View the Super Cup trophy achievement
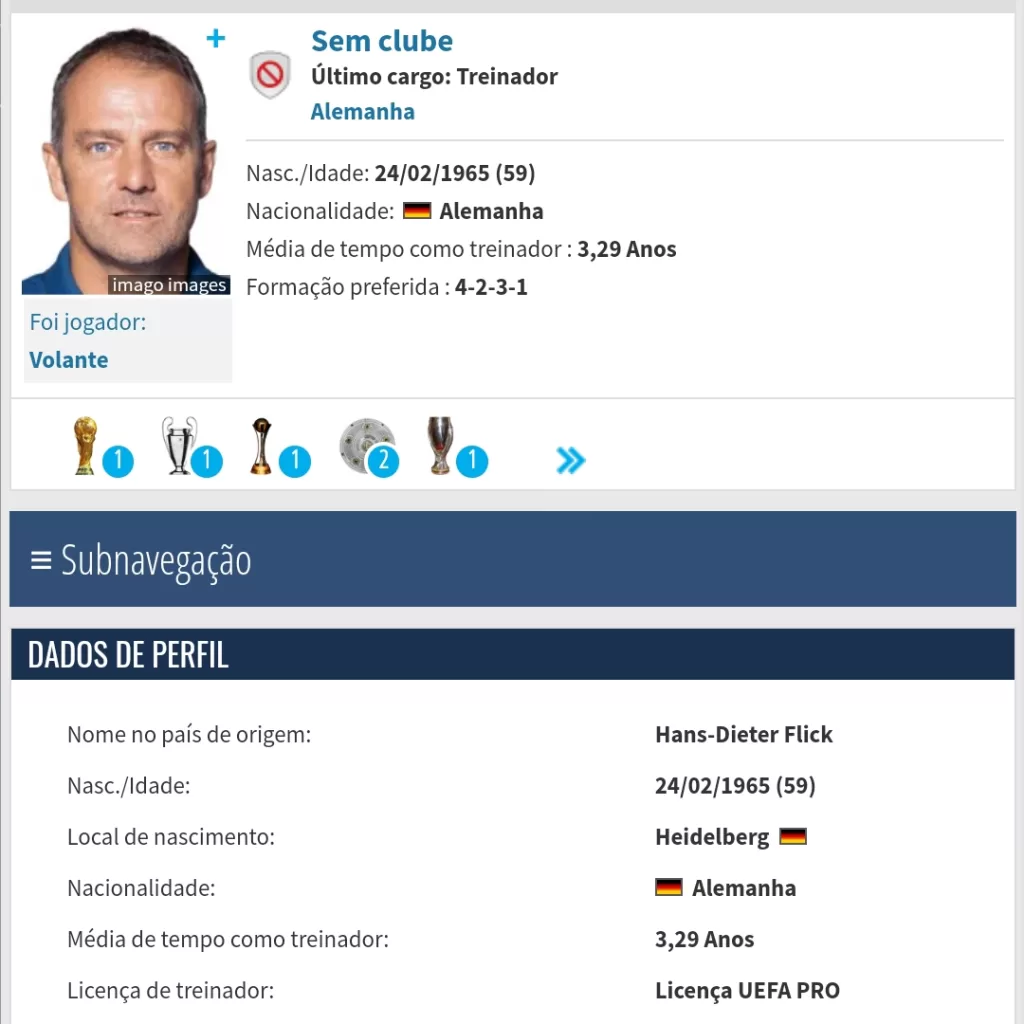 442,446
